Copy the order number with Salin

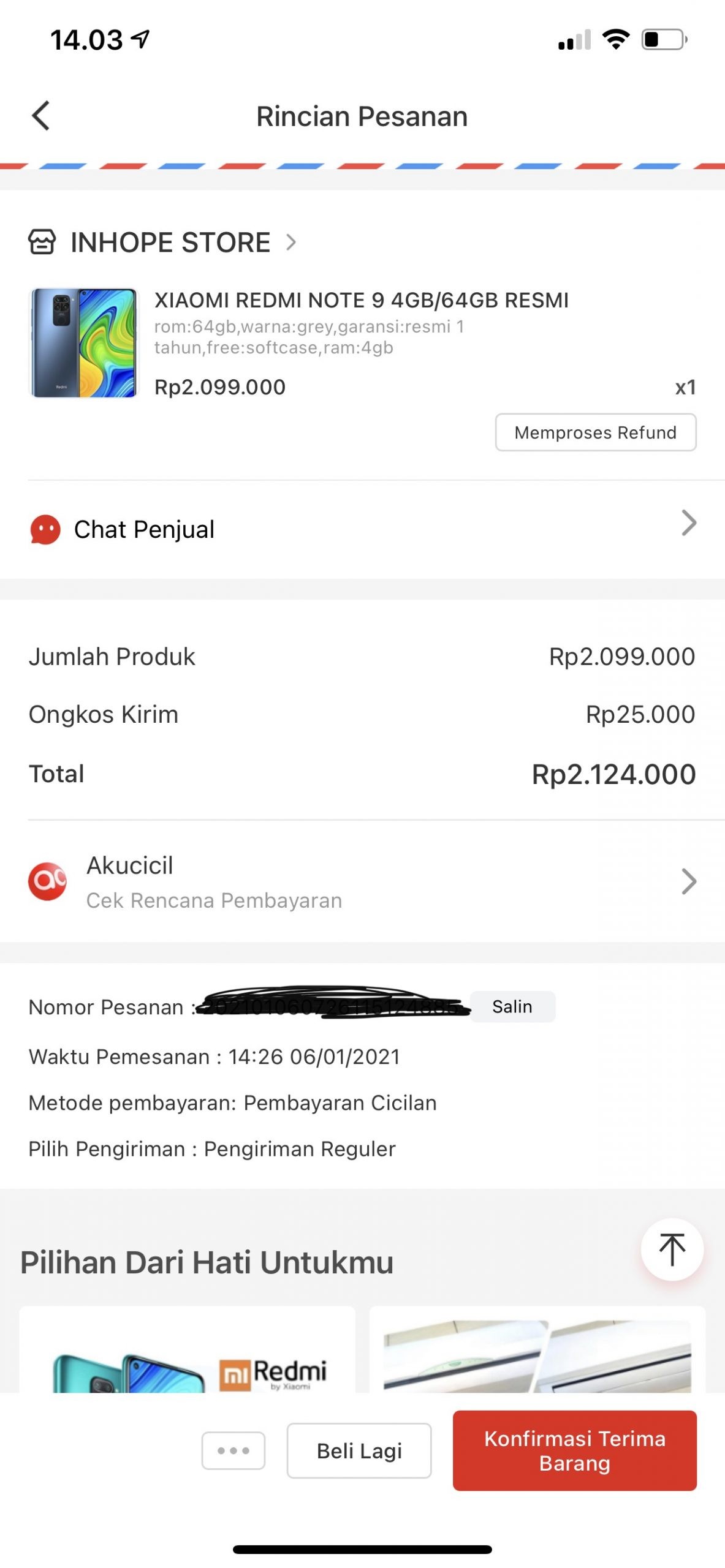(x=512, y=1006)
